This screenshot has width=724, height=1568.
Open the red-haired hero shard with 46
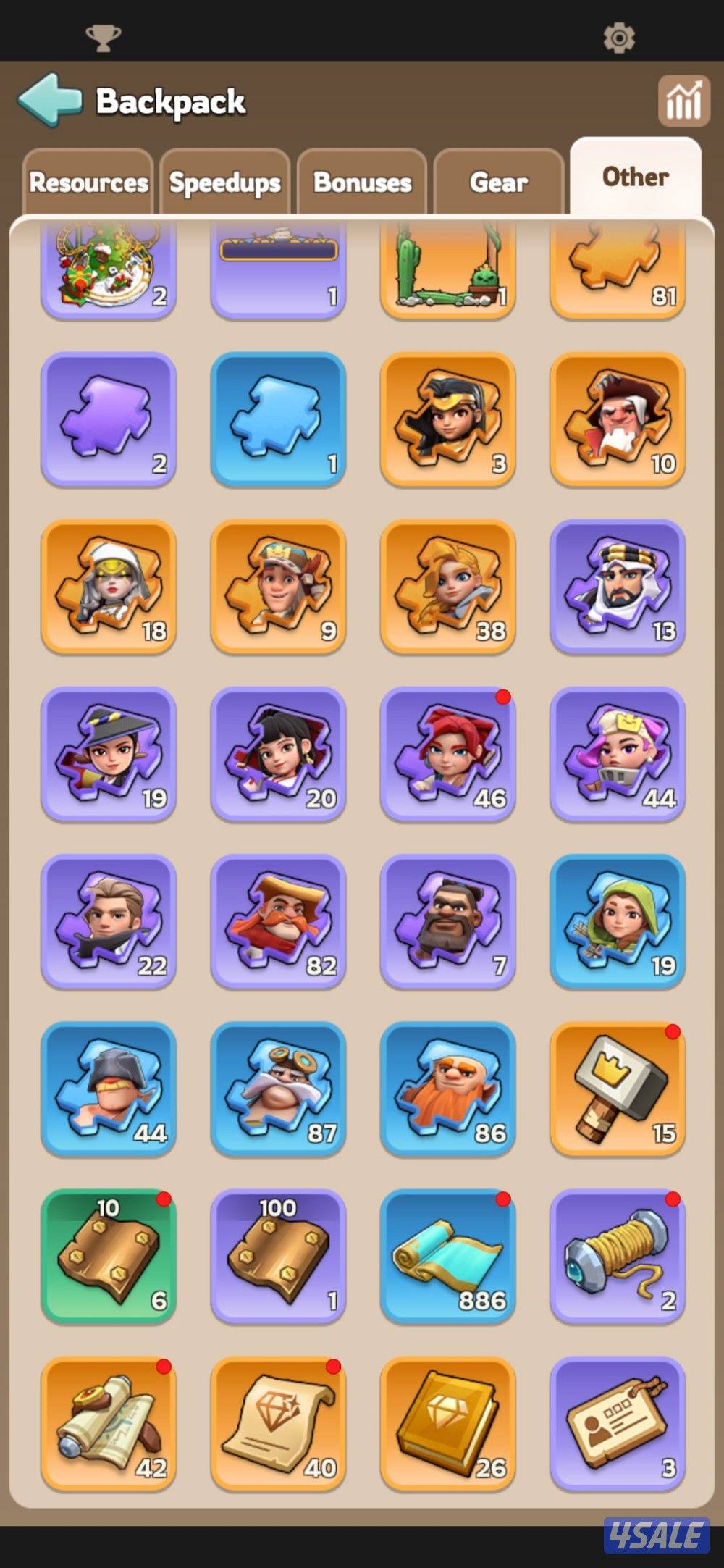(447, 754)
